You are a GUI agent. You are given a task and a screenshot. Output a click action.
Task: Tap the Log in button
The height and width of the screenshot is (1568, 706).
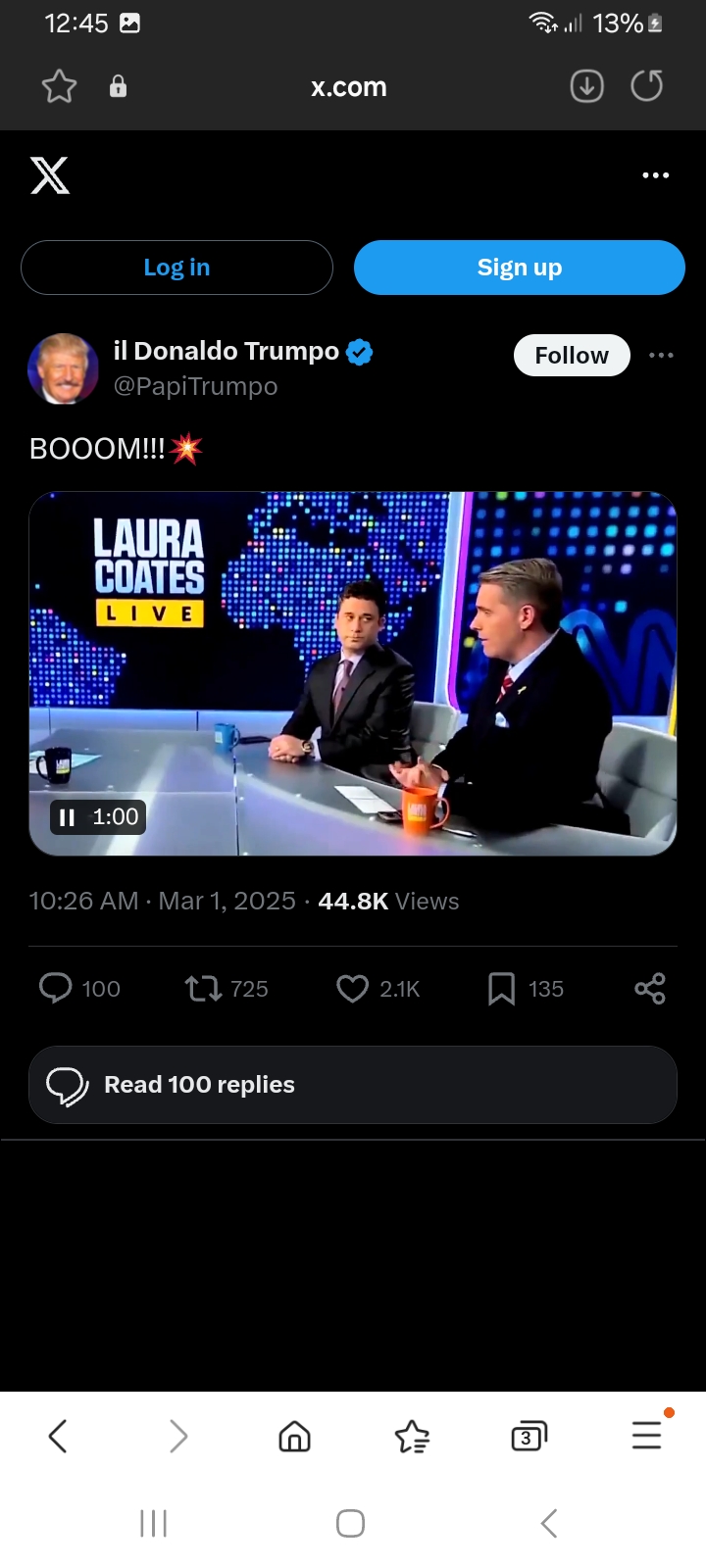176,268
